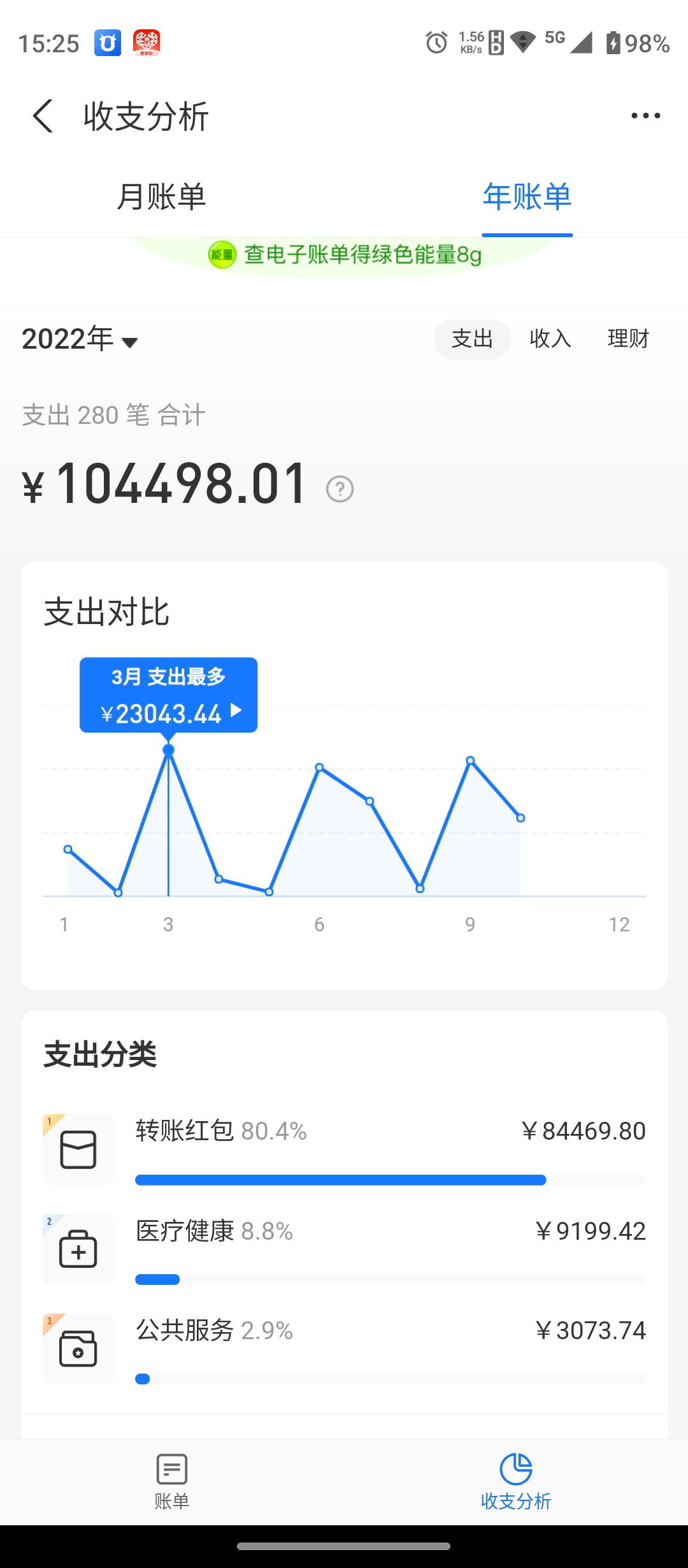
Task: Open the three-dot overflow menu
Action: (645, 116)
